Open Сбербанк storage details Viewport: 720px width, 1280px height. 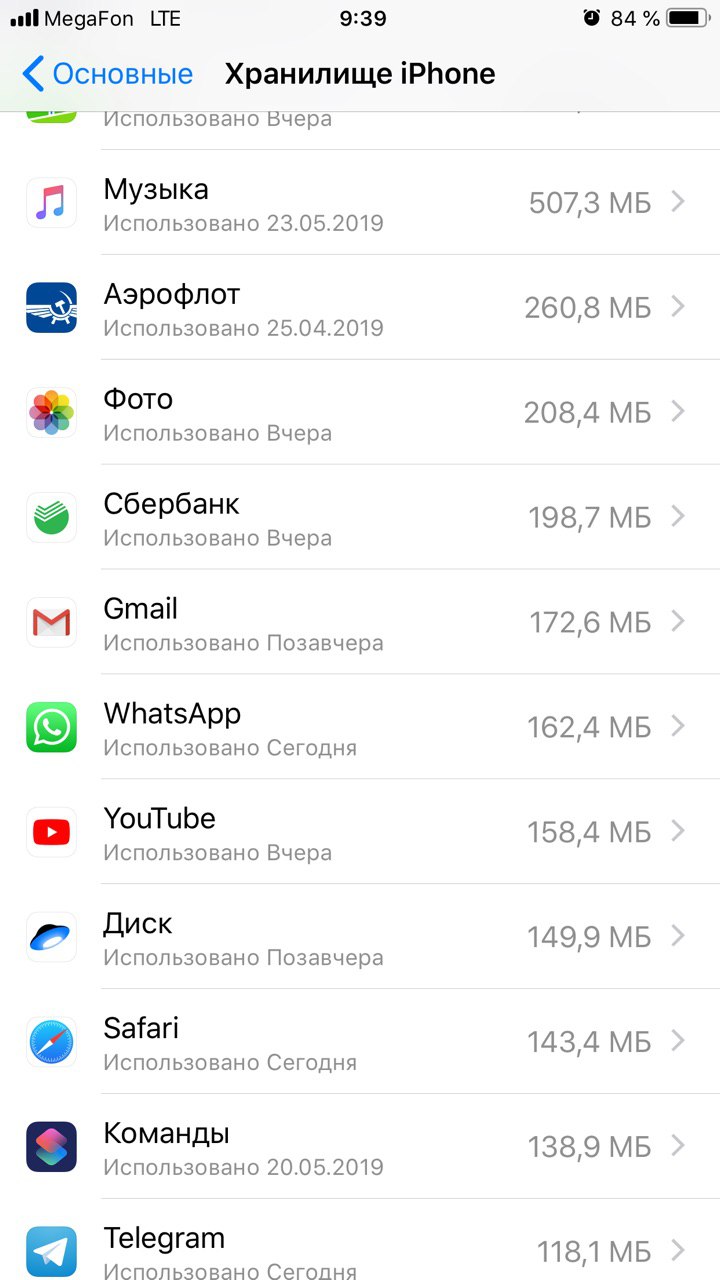pos(360,517)
